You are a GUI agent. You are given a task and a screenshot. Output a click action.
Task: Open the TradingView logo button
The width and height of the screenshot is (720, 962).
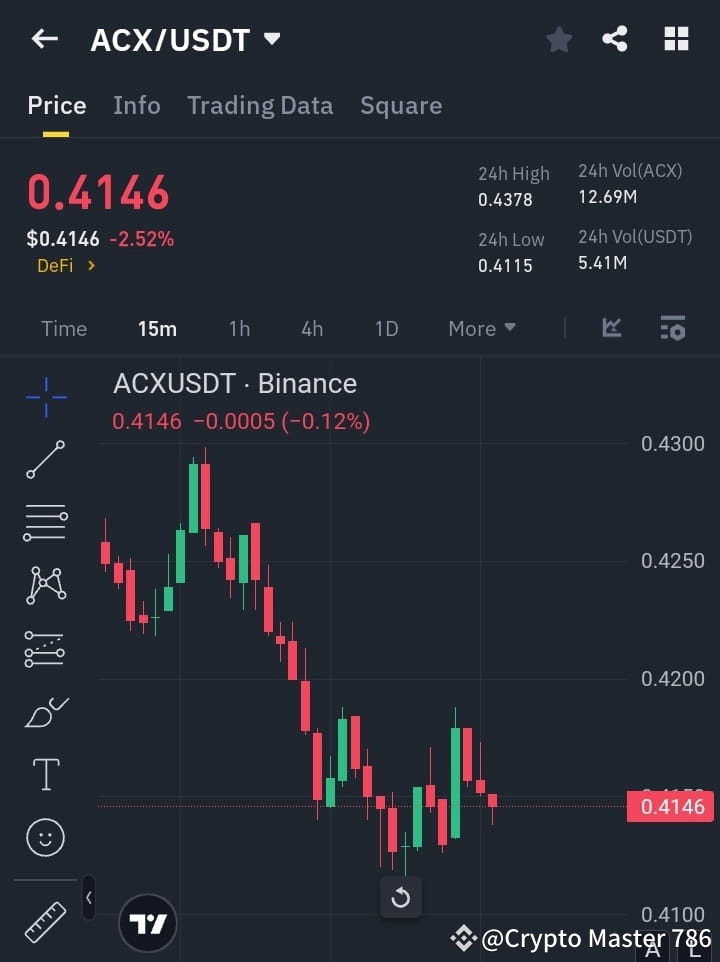point(148,922)
